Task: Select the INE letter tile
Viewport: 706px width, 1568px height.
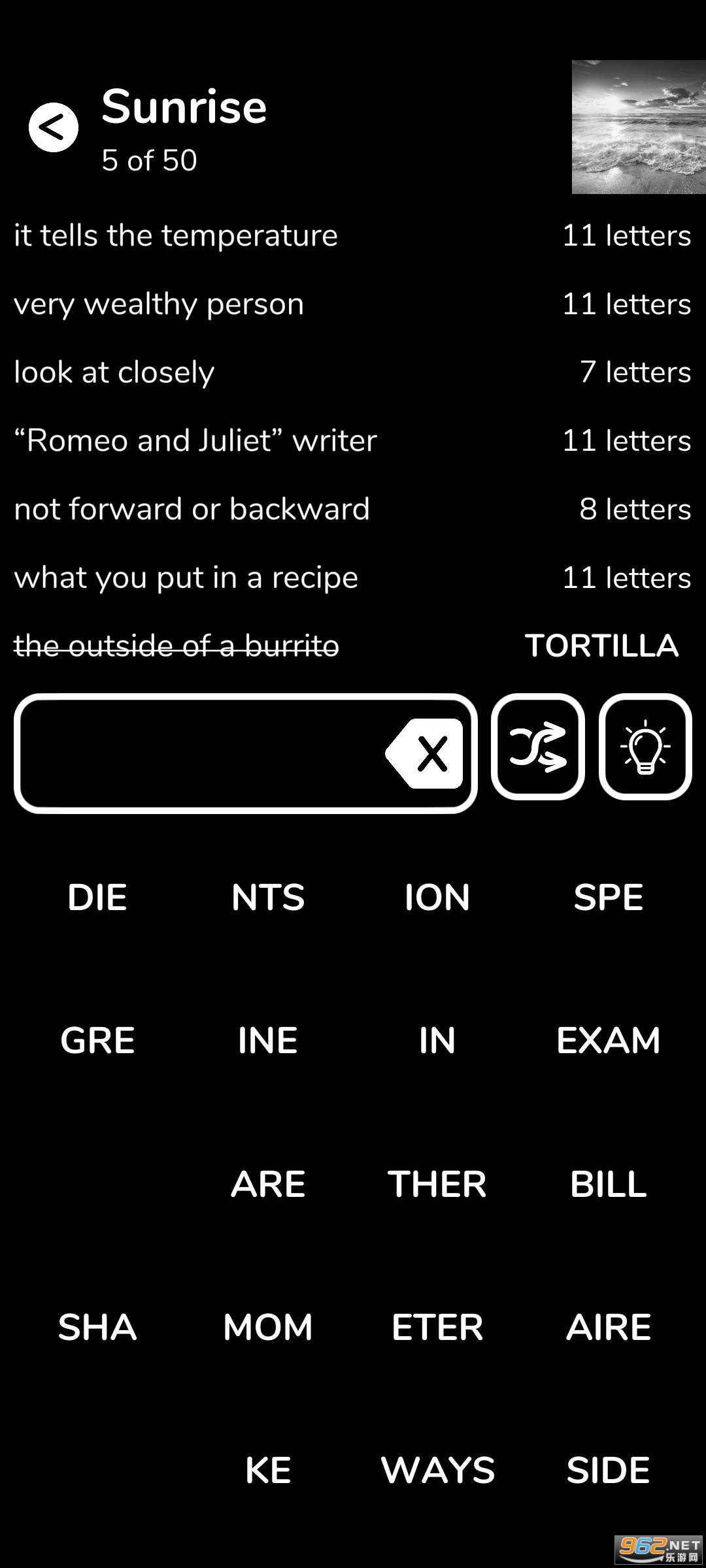Action: click(268, 1040)
